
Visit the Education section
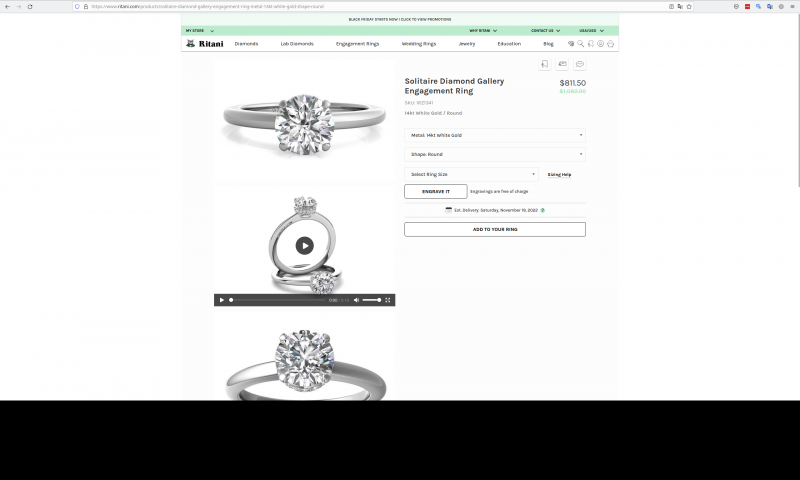[509, 44]
